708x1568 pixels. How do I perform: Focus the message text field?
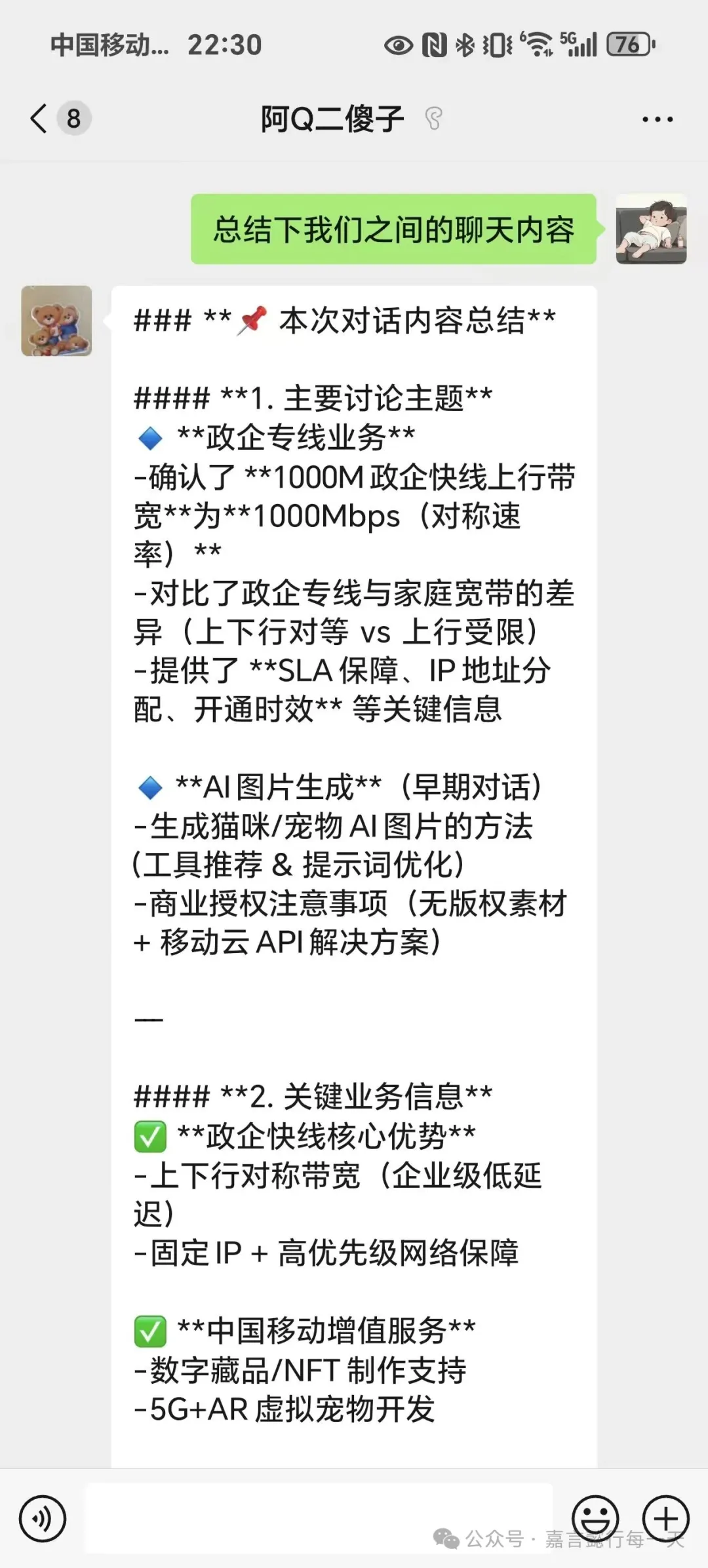pos(318,1518)
